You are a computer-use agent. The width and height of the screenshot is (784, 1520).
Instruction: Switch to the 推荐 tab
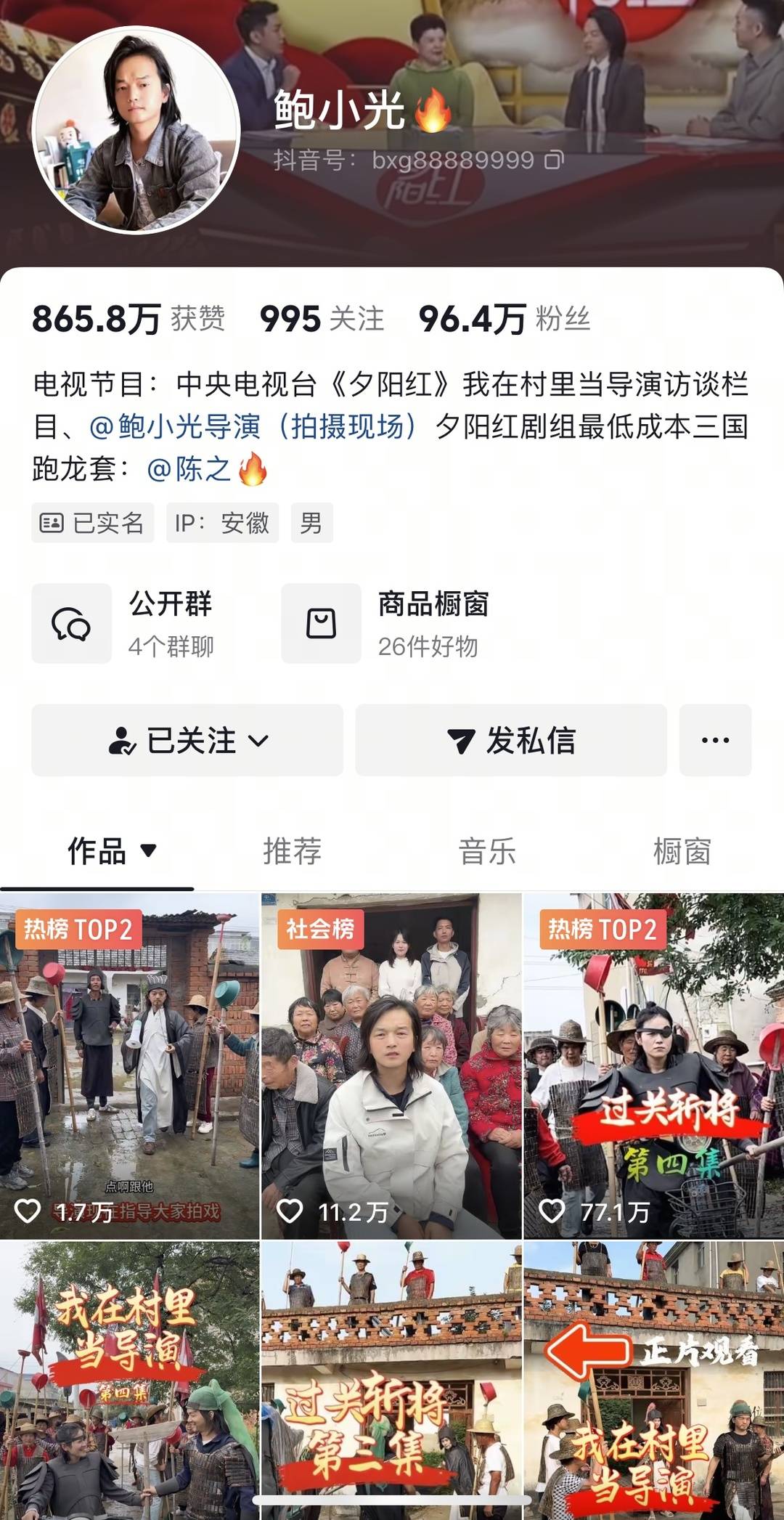tap(292, 851)
